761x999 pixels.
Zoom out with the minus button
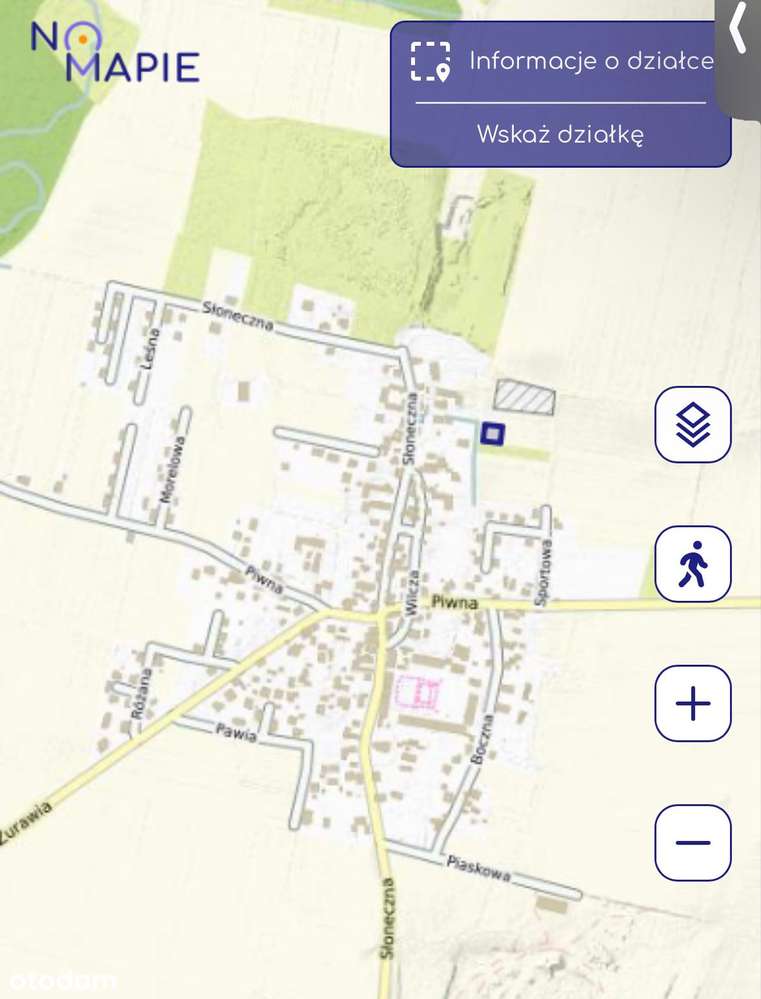tap(693, 843)
